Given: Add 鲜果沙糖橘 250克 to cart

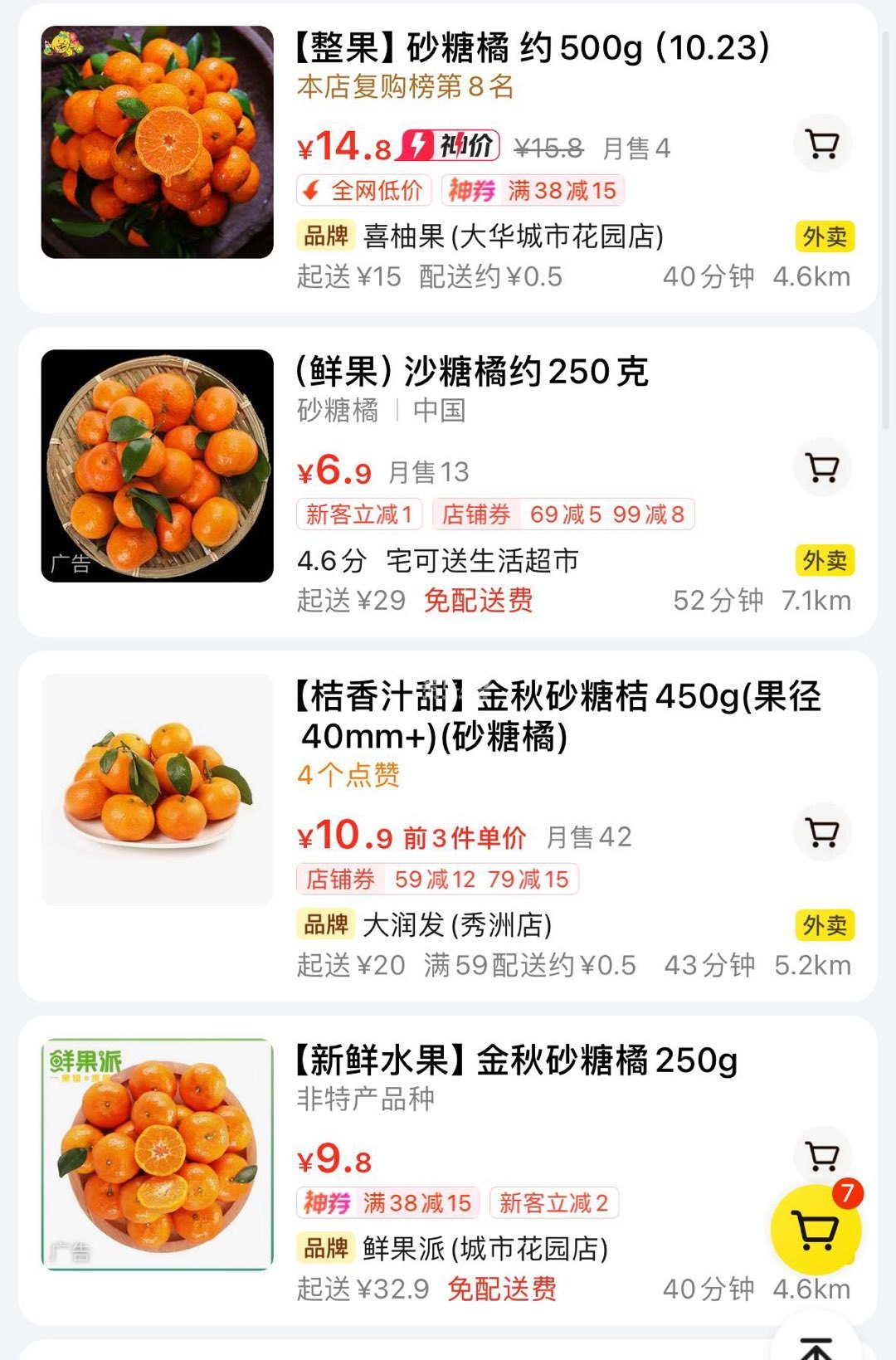Looking at the screenshot, I should coord(822,468).
